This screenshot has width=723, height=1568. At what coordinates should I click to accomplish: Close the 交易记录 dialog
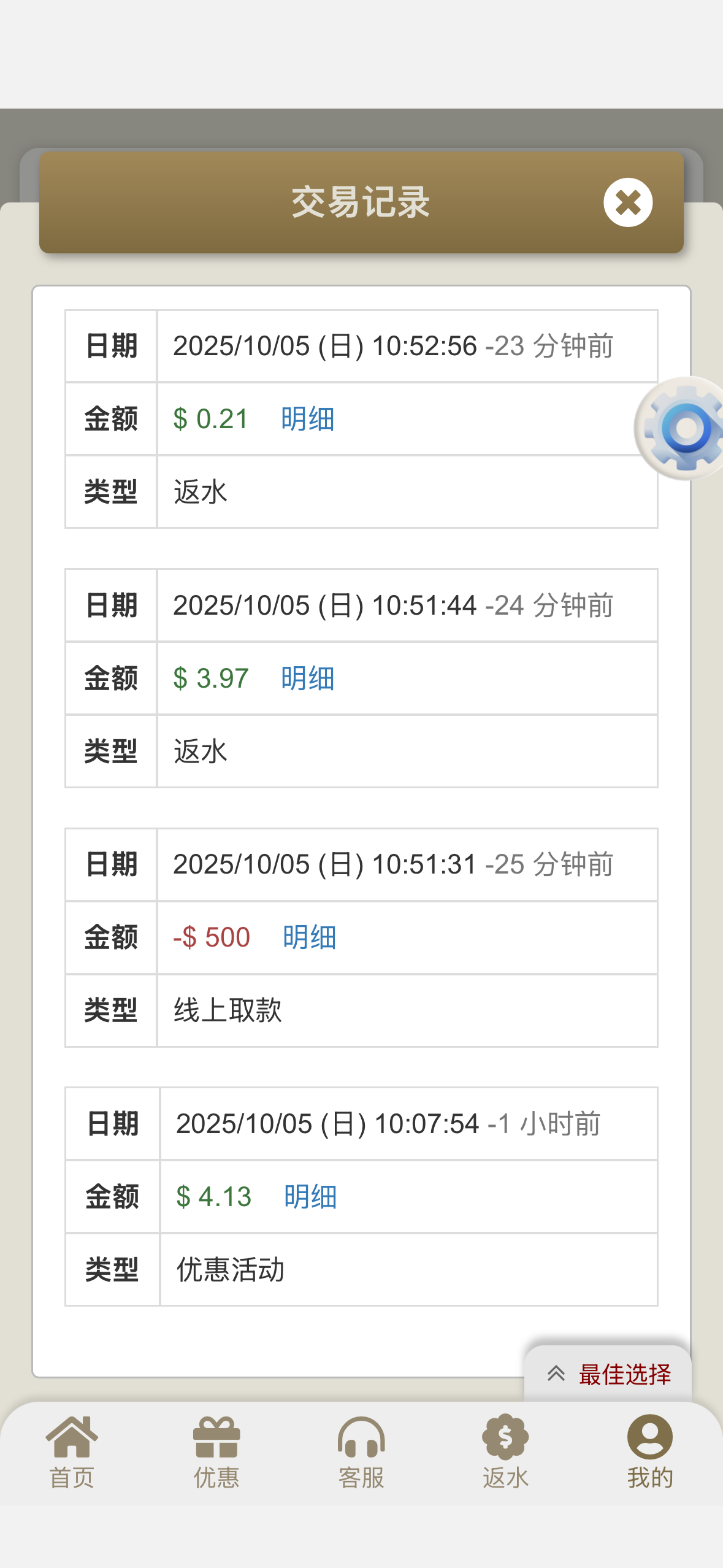pyautogui.click(x=627, y=202)
